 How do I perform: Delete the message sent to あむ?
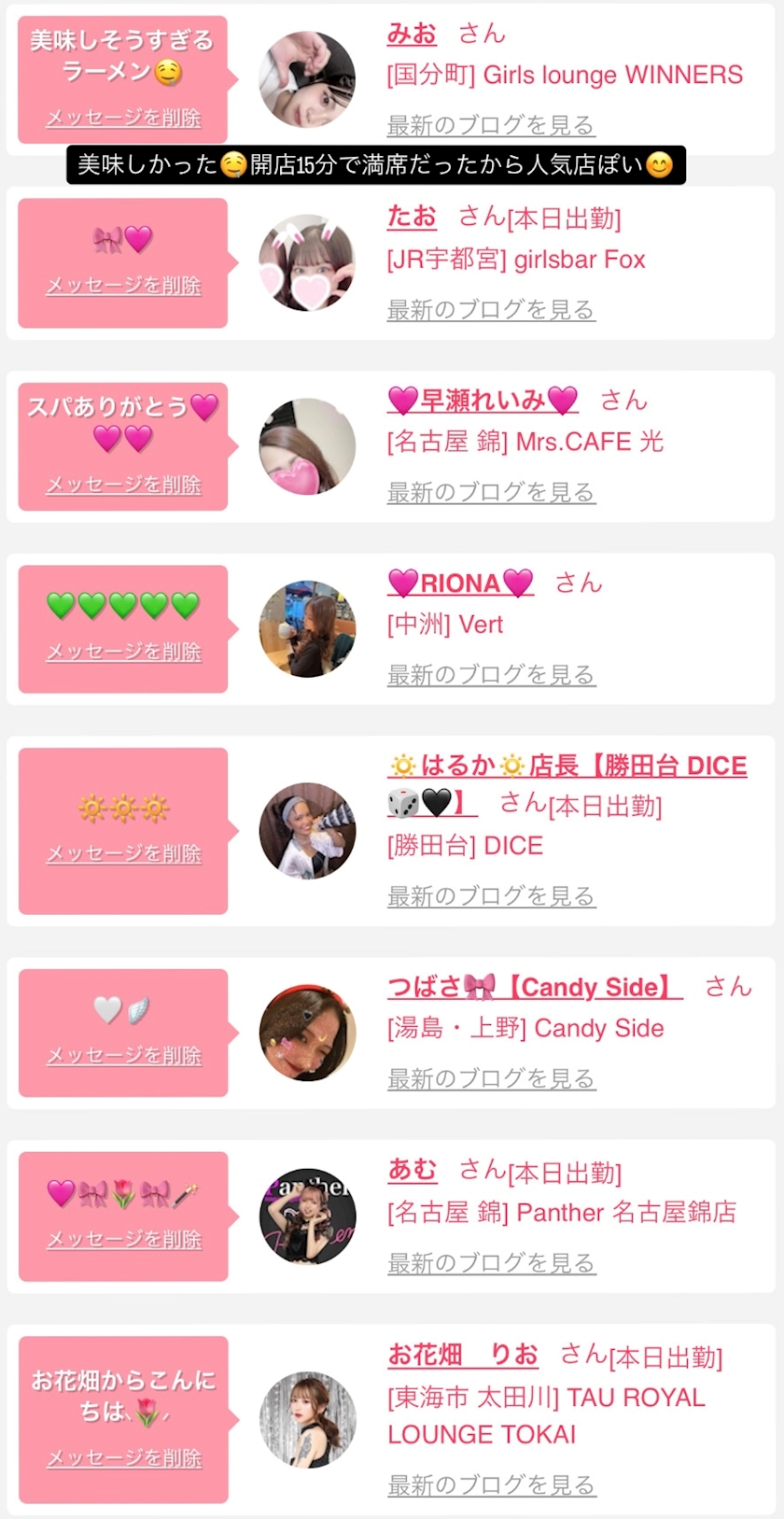[x=123, y=1239]
